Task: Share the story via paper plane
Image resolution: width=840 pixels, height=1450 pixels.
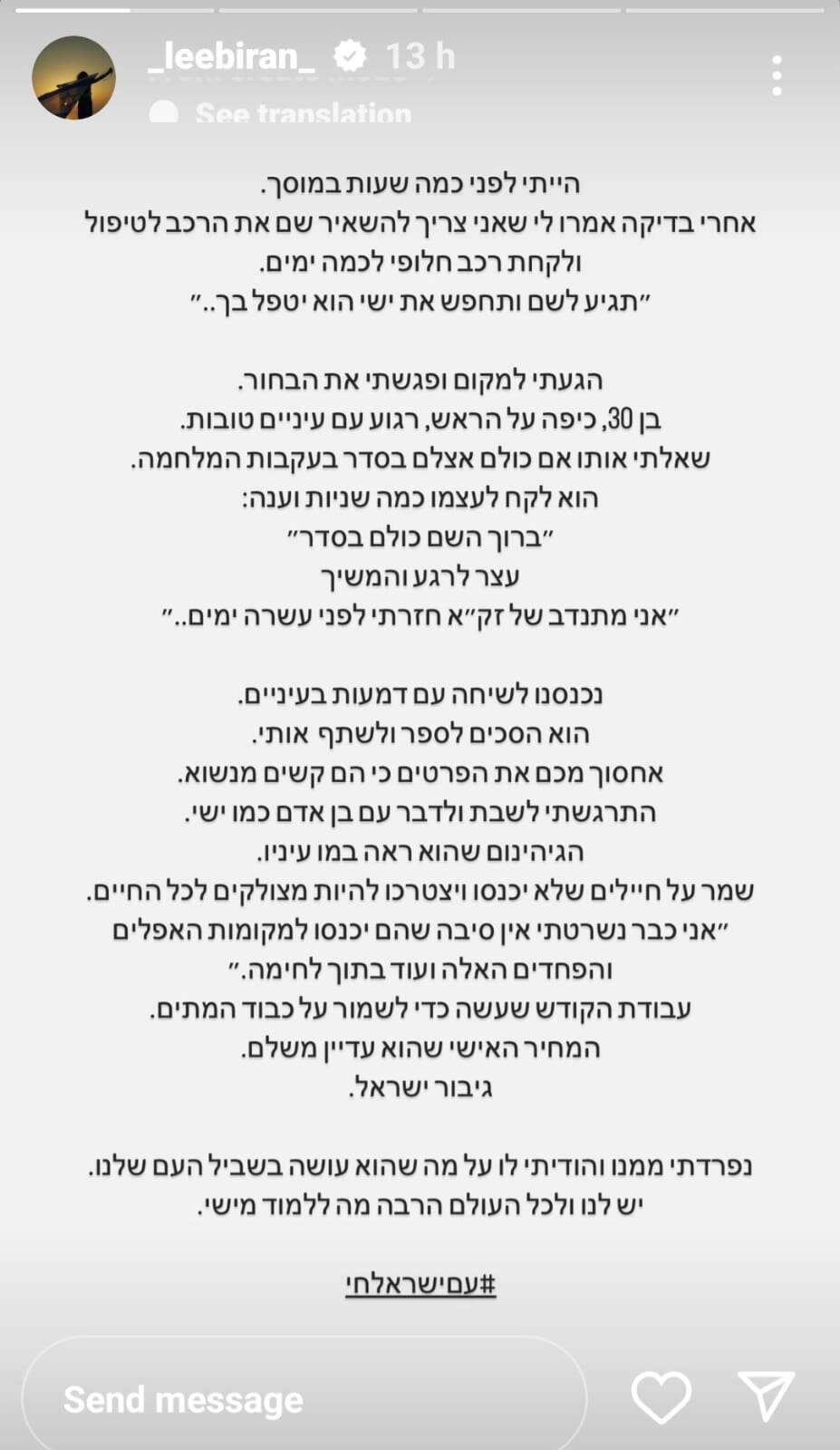Action: [767, 1395]
